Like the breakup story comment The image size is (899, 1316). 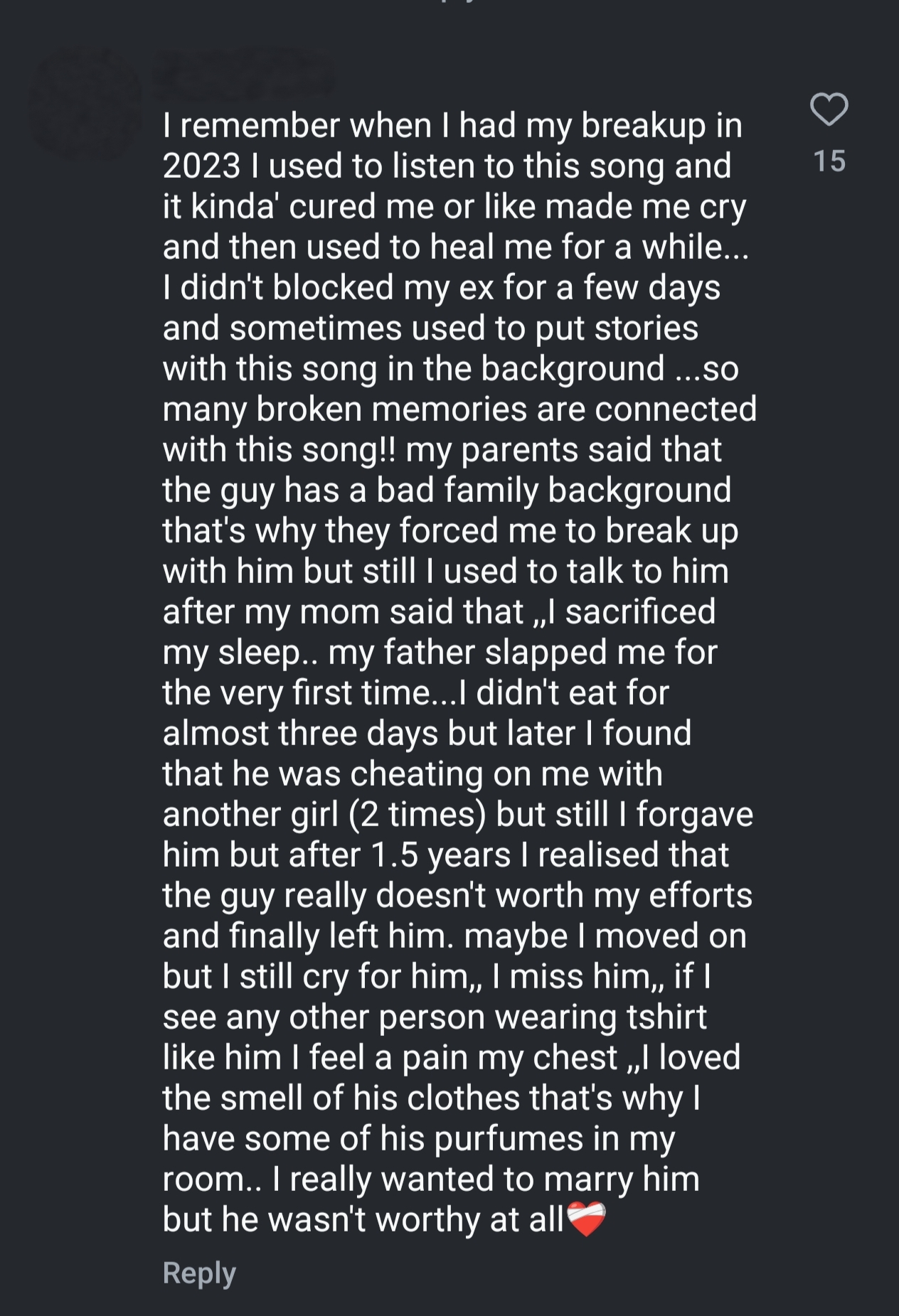click(x=829, y=110)
